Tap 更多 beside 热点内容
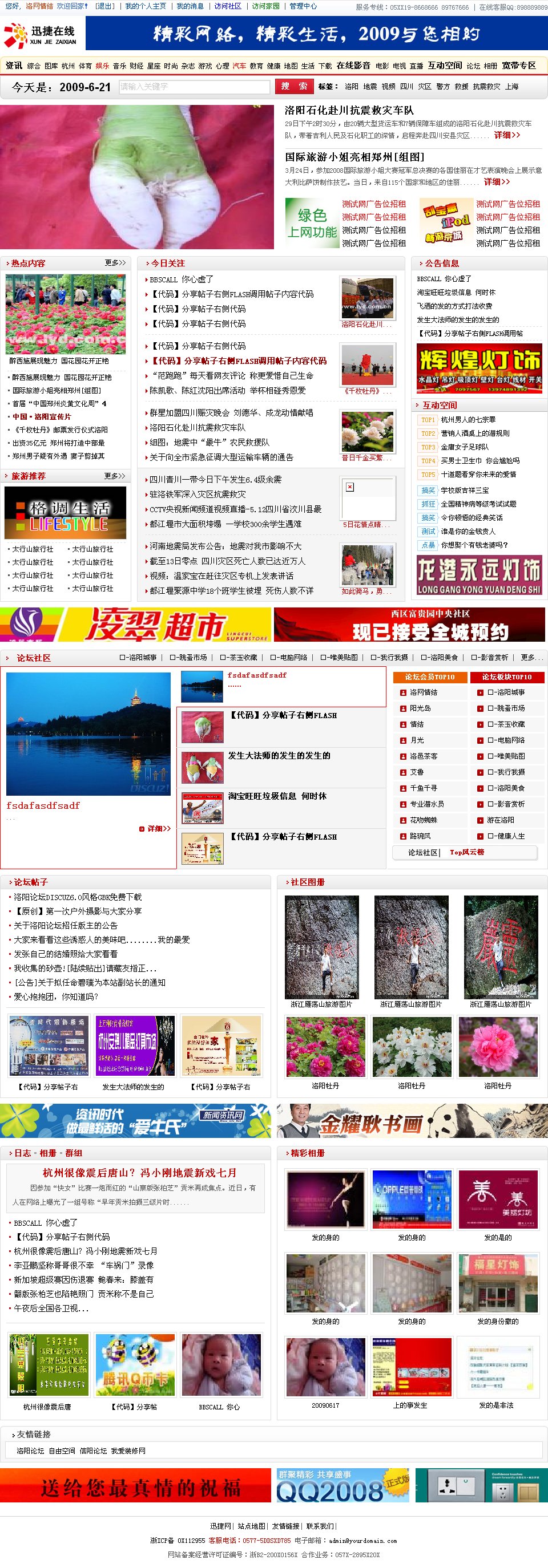Image resolution: width=548 pixels, height=1568 pixels. [115, 263]
